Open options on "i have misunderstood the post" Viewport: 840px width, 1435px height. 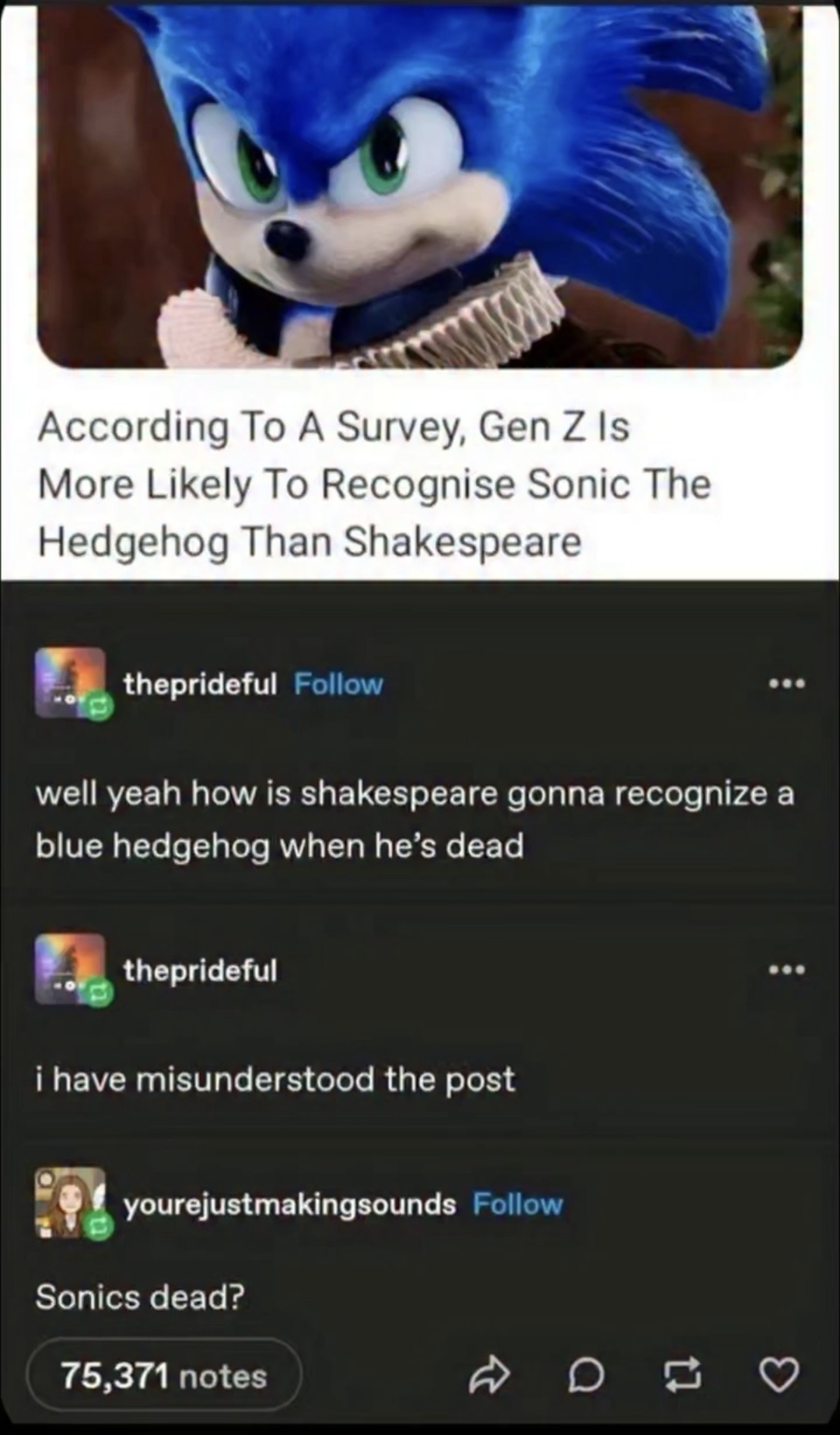(x=786, y=970)
